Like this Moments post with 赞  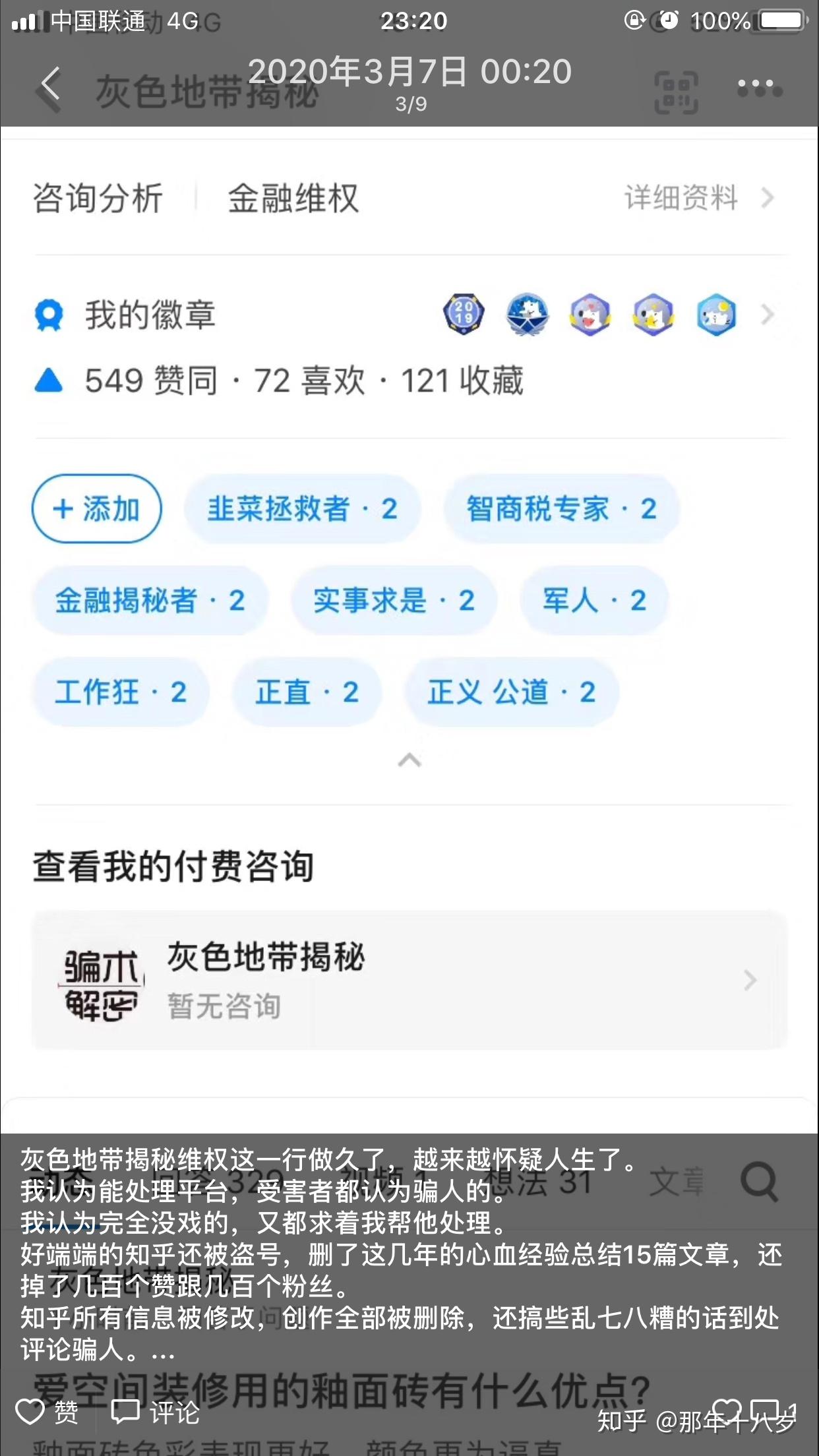46,1412
